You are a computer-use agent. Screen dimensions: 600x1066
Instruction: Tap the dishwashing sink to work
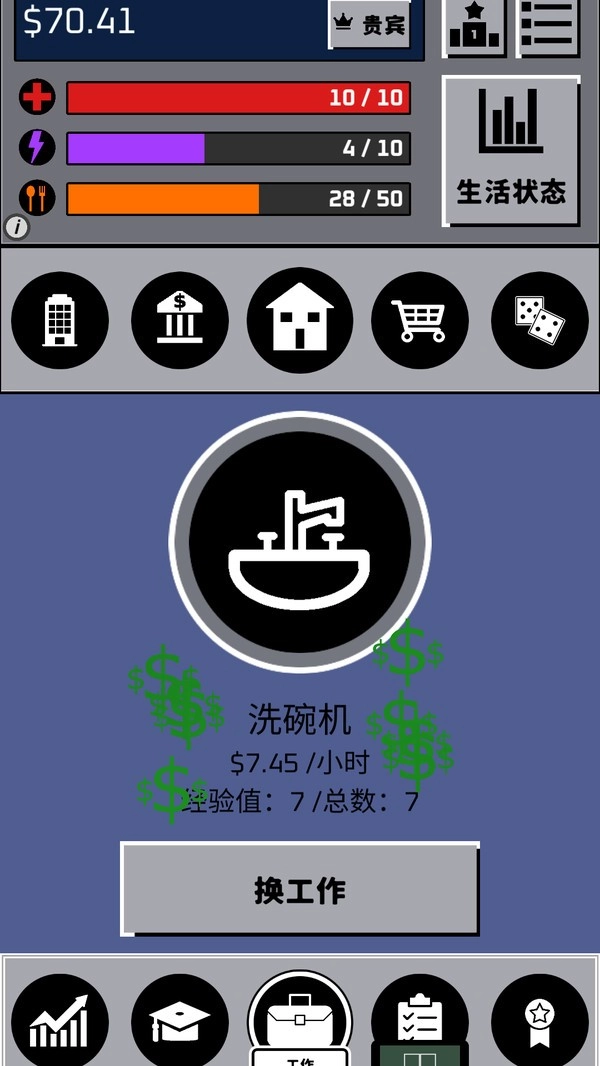(x=300, y=541)
